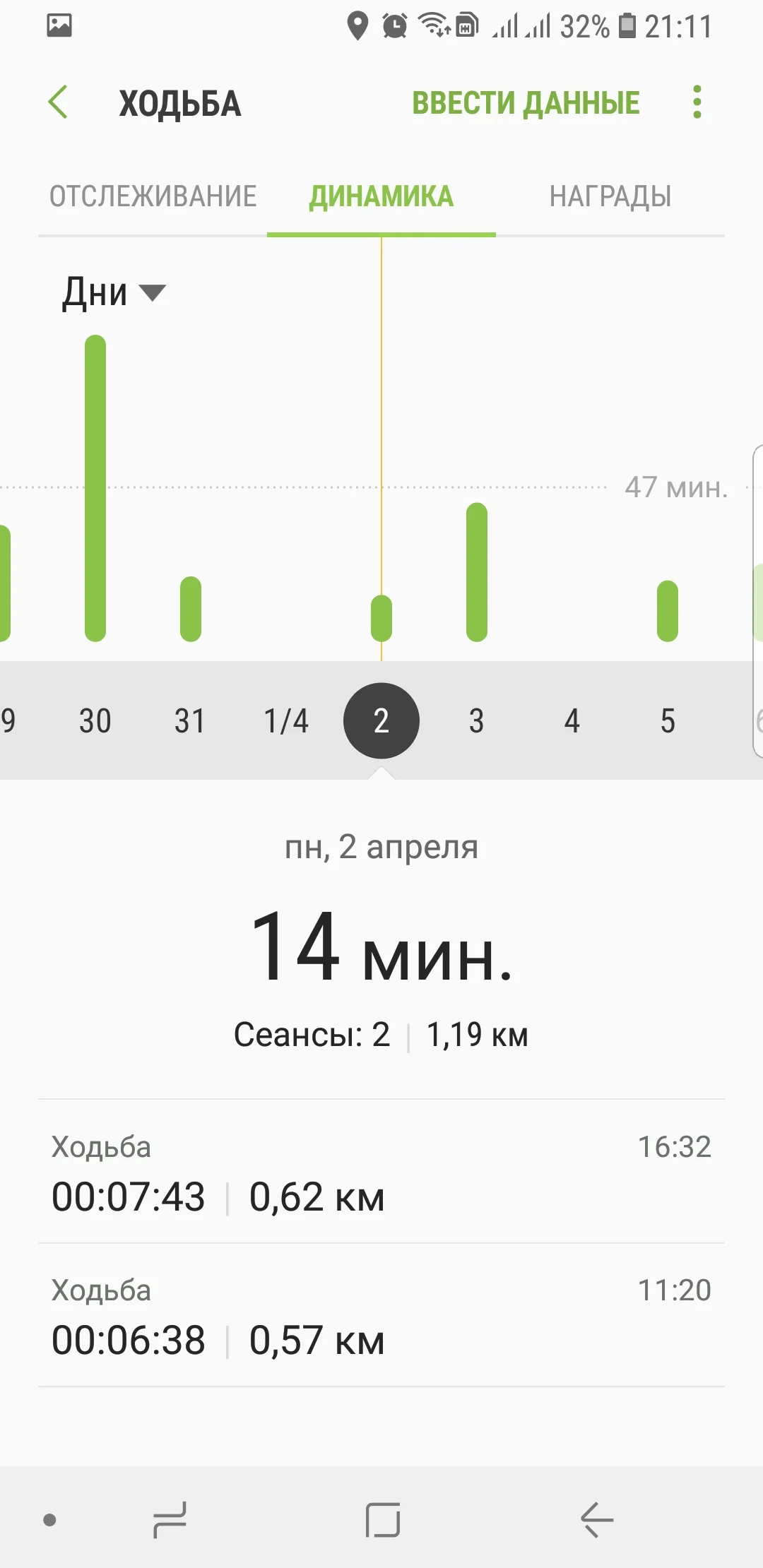Select day 31 on the timeline
Viewport: 763px width, 1568px height.
190,721
